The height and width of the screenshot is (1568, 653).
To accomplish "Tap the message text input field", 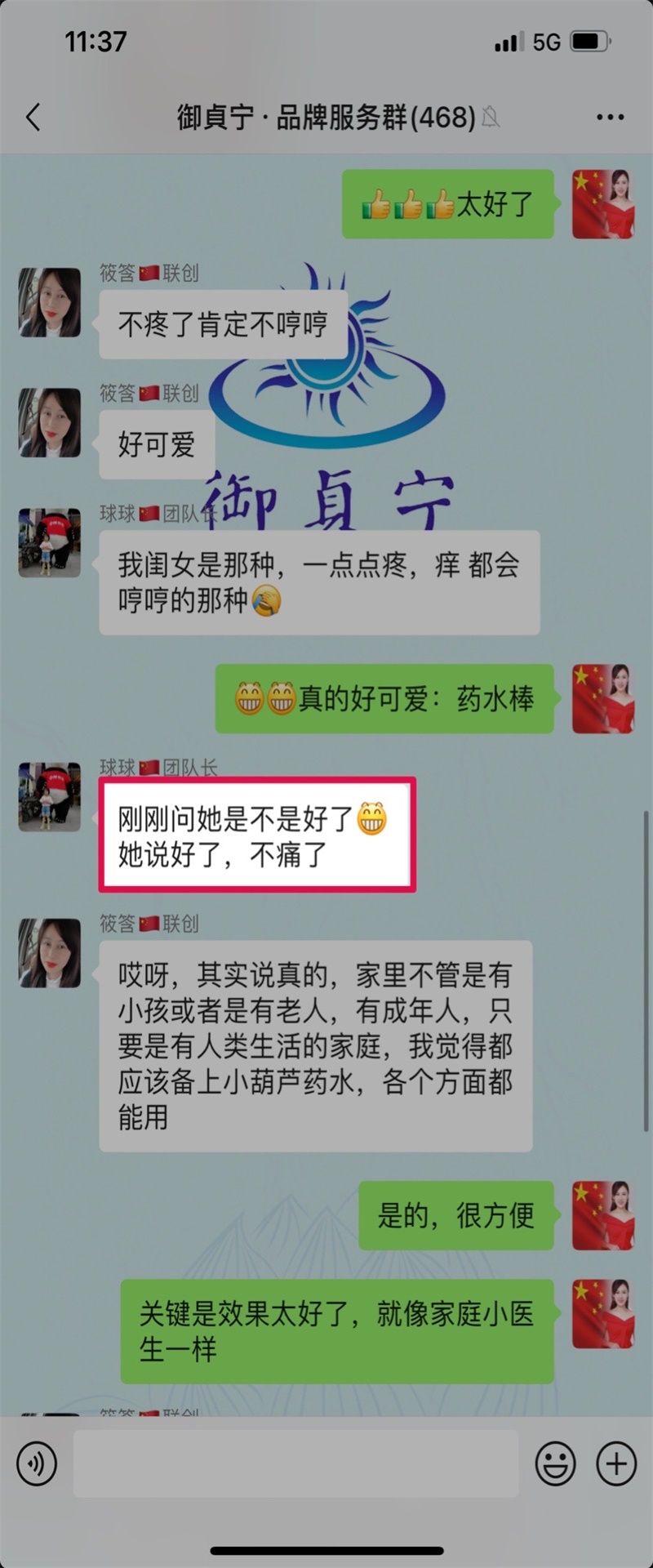I will pyautogui.click(x=295, y=1463).
